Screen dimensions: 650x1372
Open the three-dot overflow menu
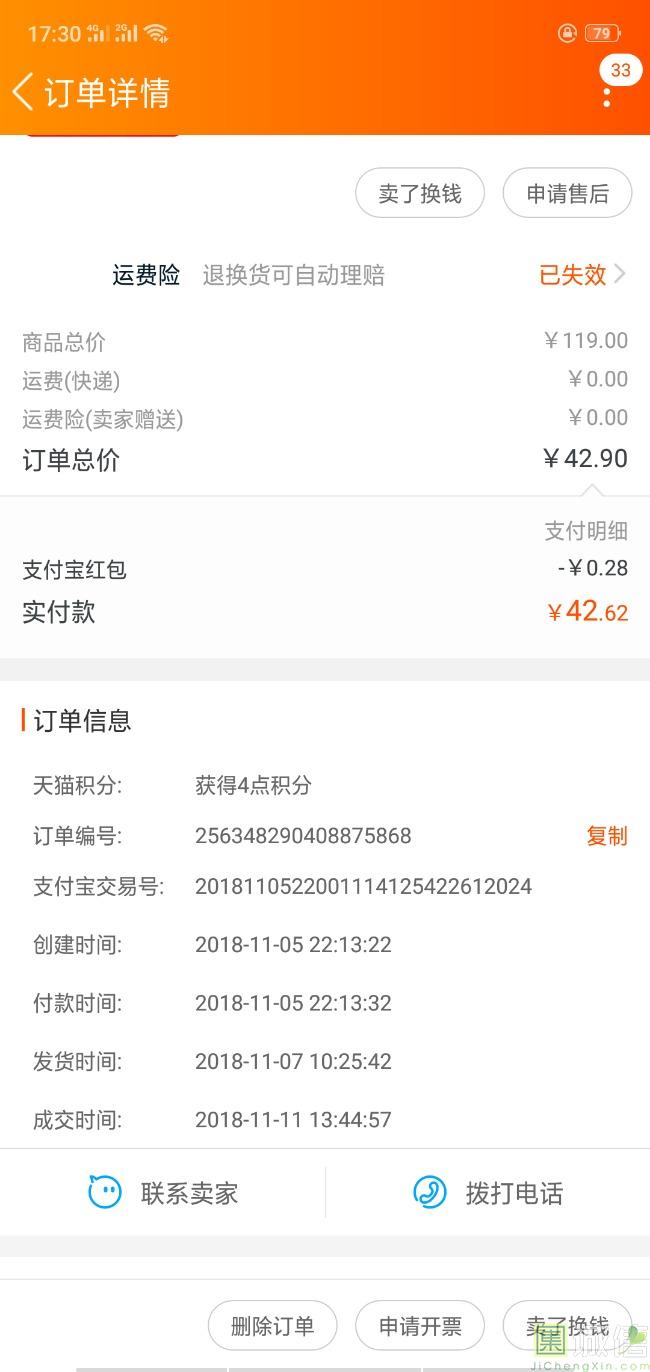click(x=607, y=97)
